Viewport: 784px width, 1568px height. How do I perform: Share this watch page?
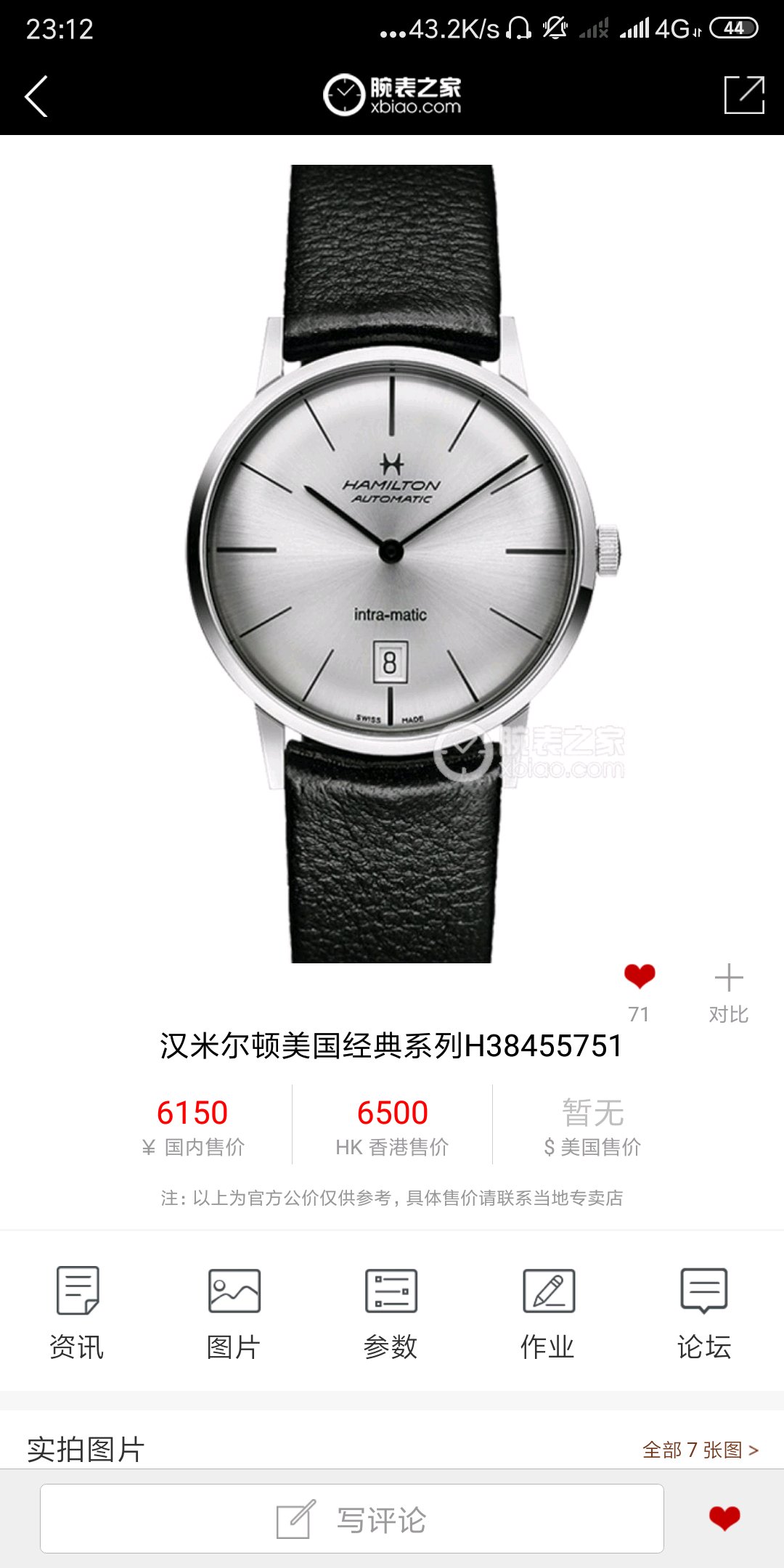pos(744,95)
